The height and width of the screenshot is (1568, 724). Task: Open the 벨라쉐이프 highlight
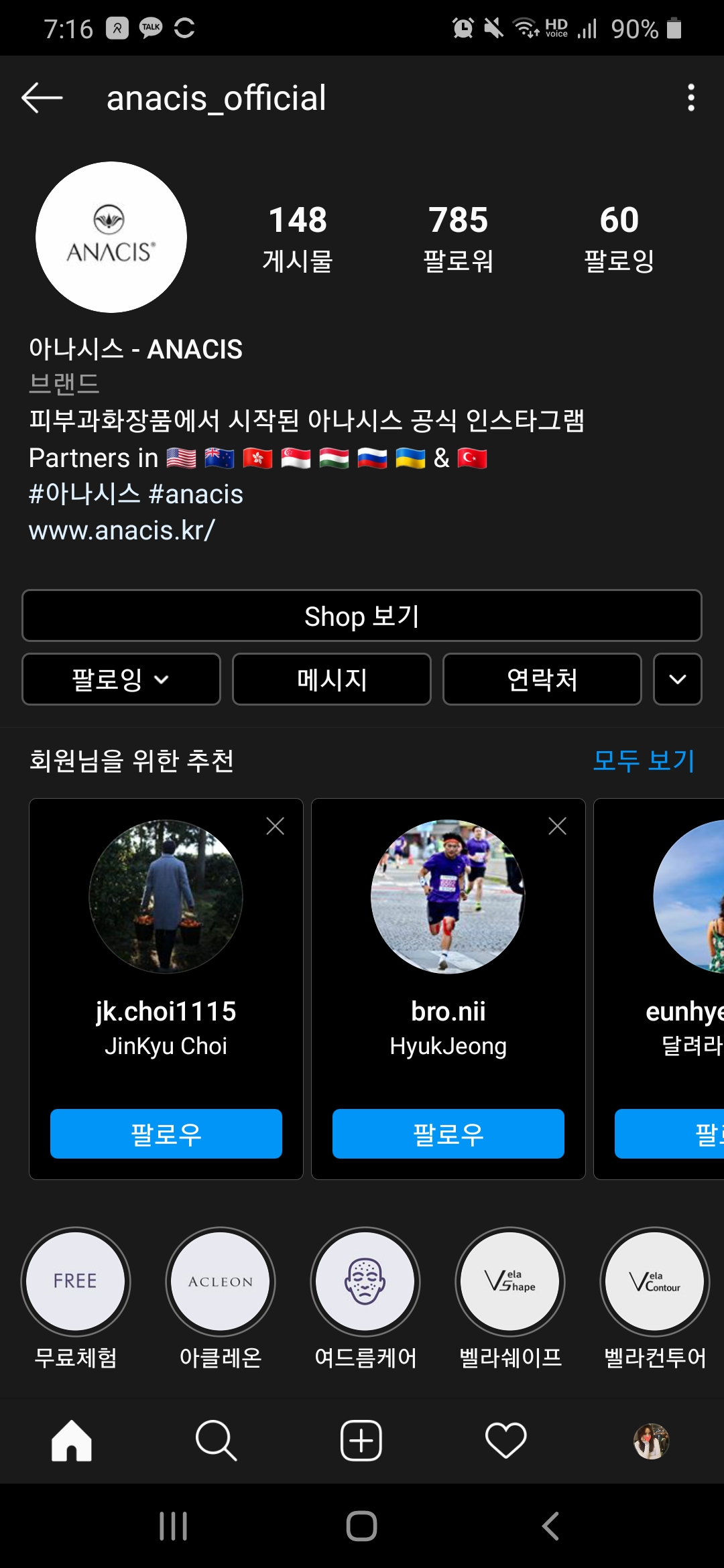pyautogui.click(x=510, y=1282)
